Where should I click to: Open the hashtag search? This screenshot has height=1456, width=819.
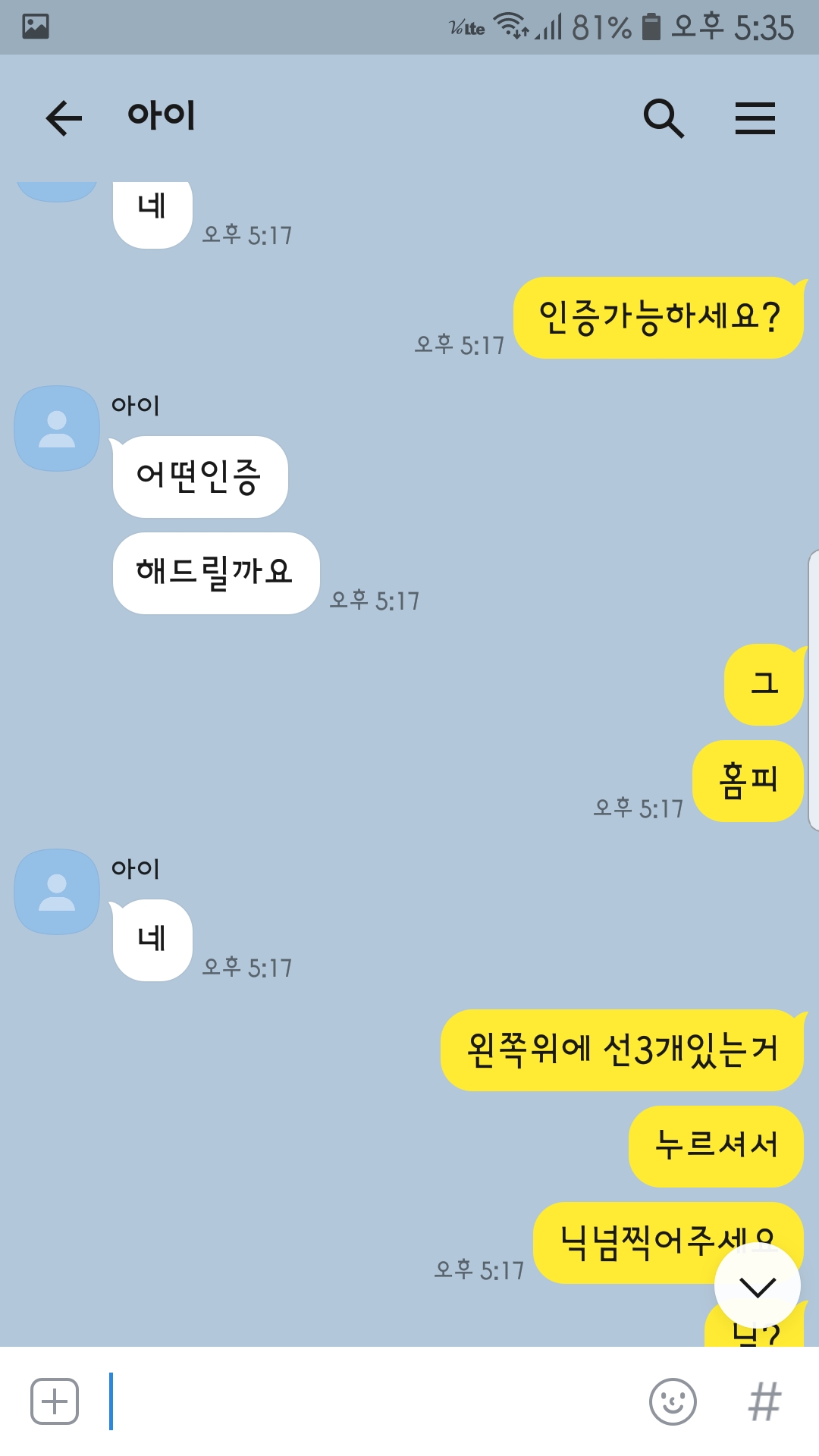pyautogui.click(x=764, y=1401)
